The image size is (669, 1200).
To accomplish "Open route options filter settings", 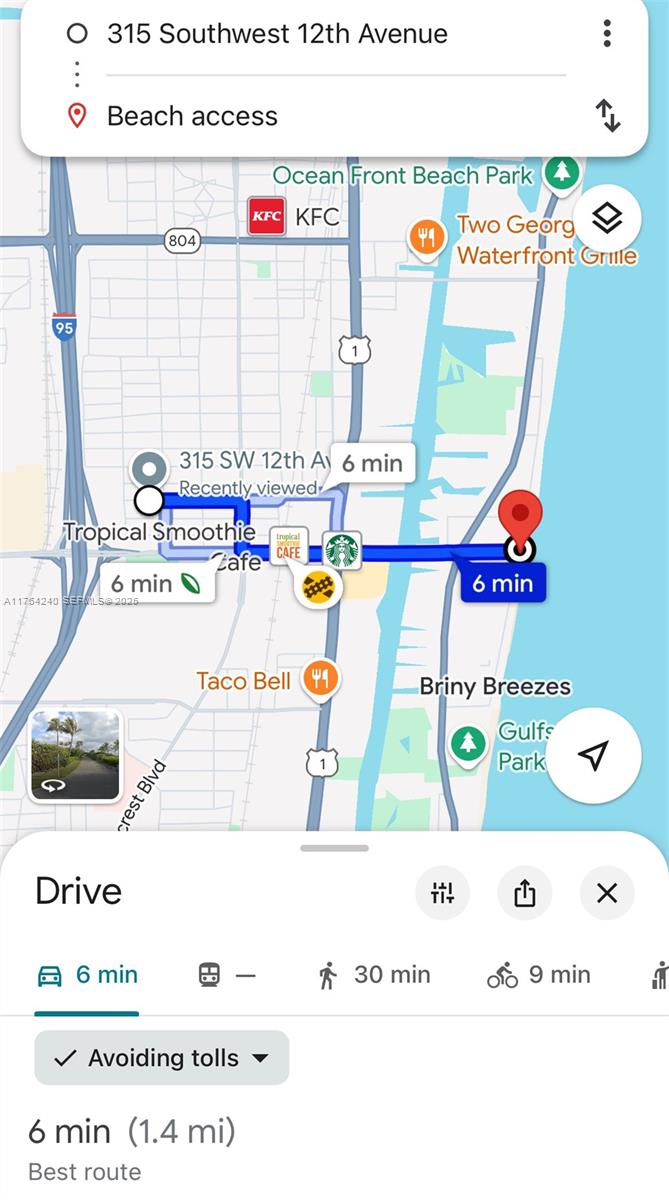I will pyautogui.click(x=442, y=893).
